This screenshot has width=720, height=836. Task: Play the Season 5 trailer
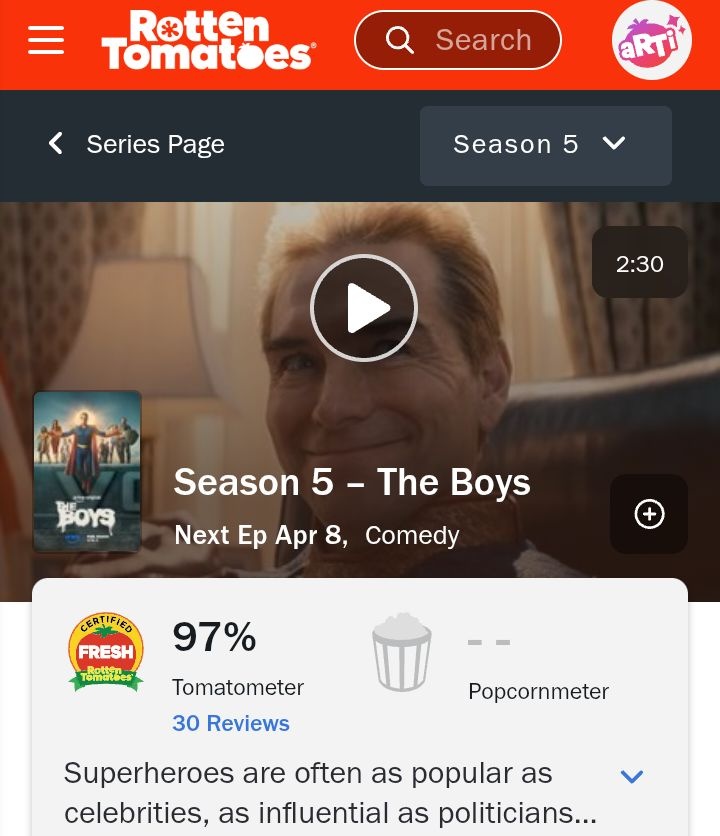(363, 308)
